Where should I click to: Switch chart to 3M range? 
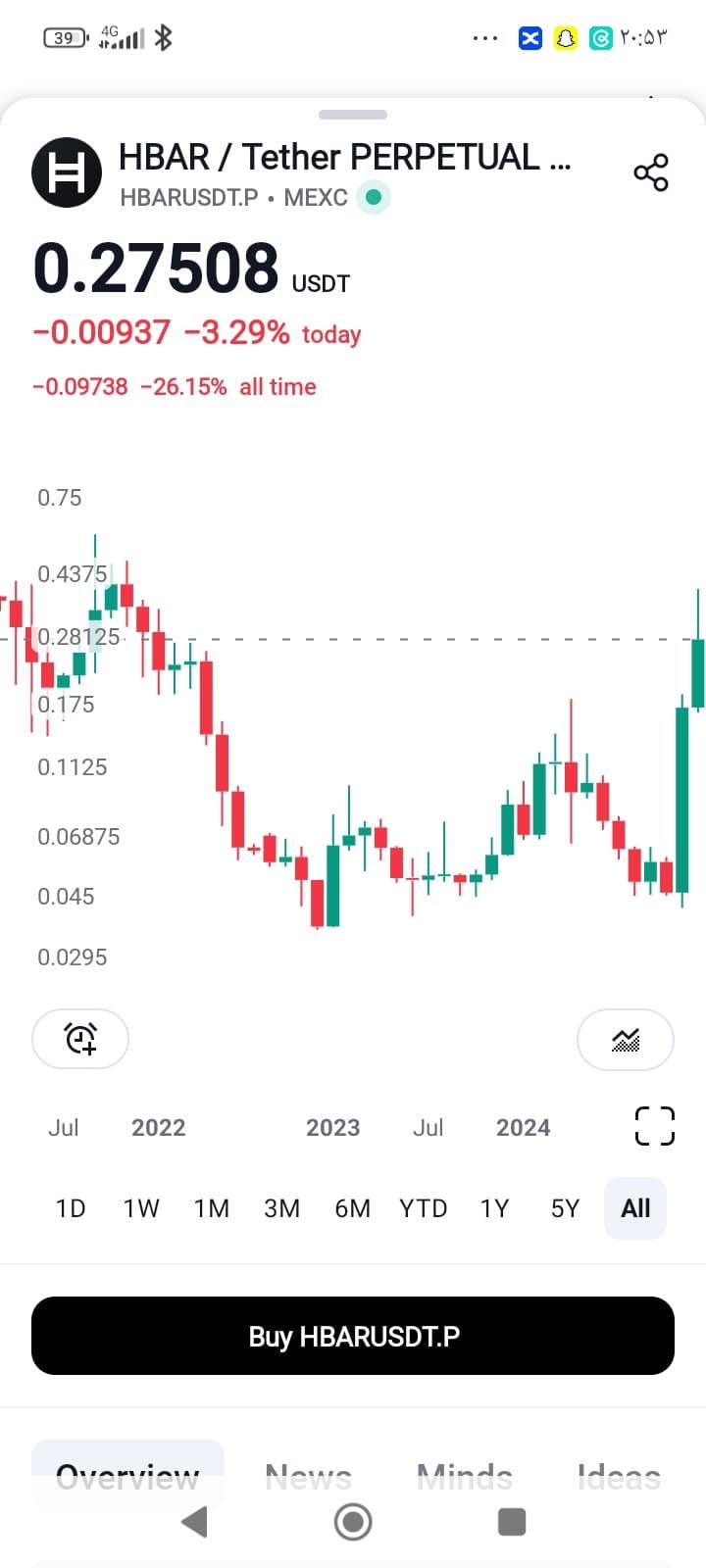tap(282, 1208)
